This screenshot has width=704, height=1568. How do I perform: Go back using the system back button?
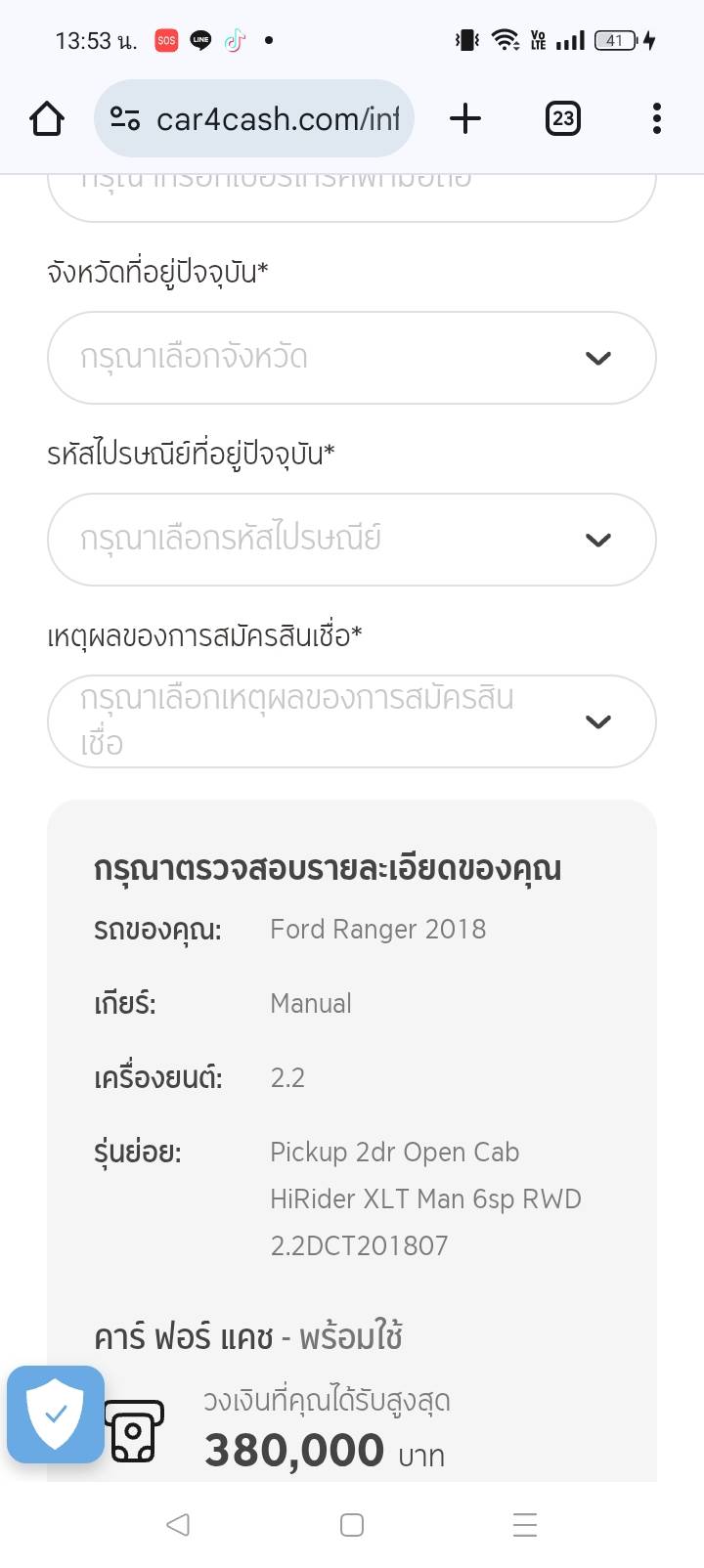(177, 1524)
